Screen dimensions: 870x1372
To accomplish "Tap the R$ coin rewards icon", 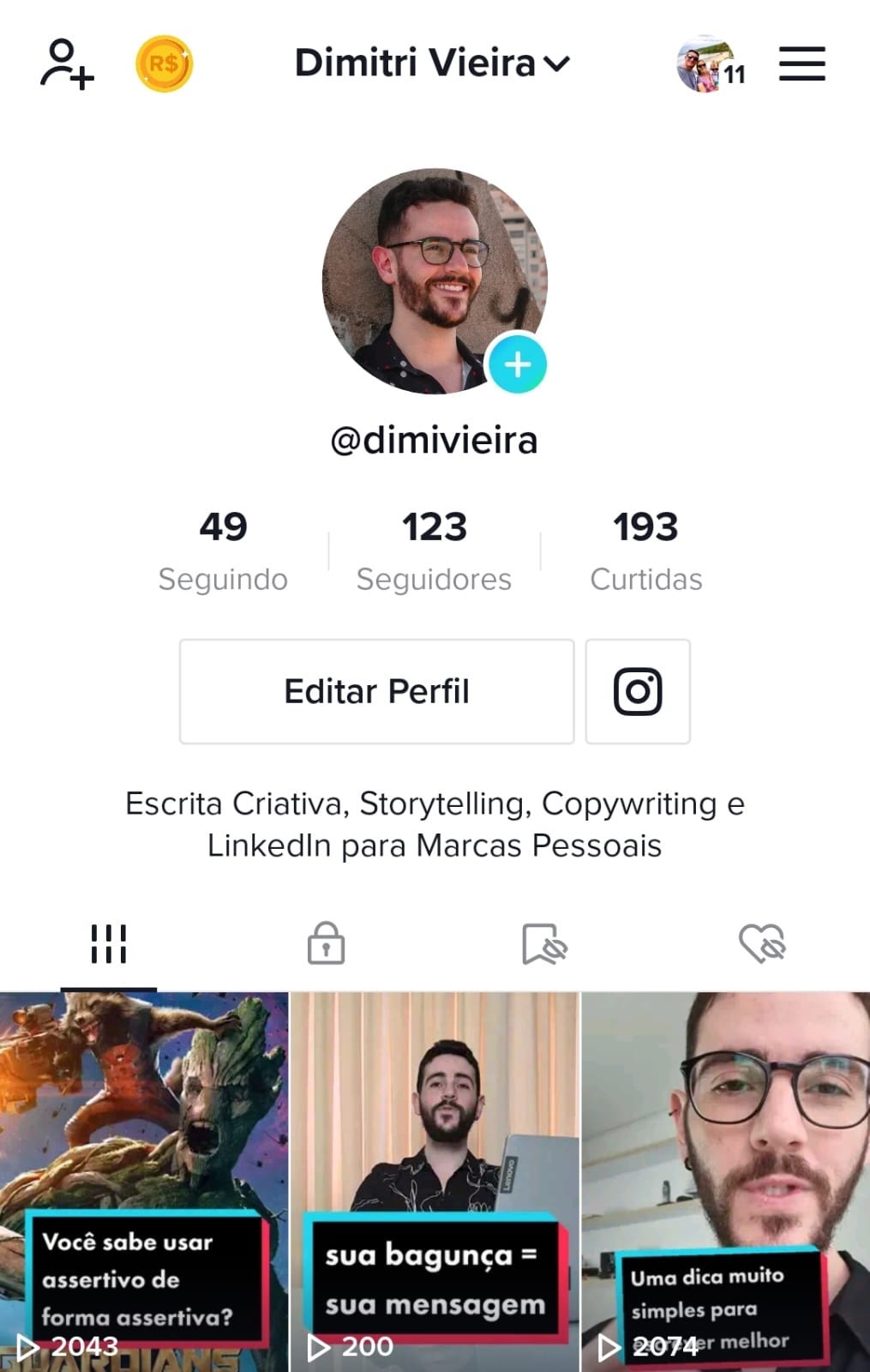I will (164, 63).
